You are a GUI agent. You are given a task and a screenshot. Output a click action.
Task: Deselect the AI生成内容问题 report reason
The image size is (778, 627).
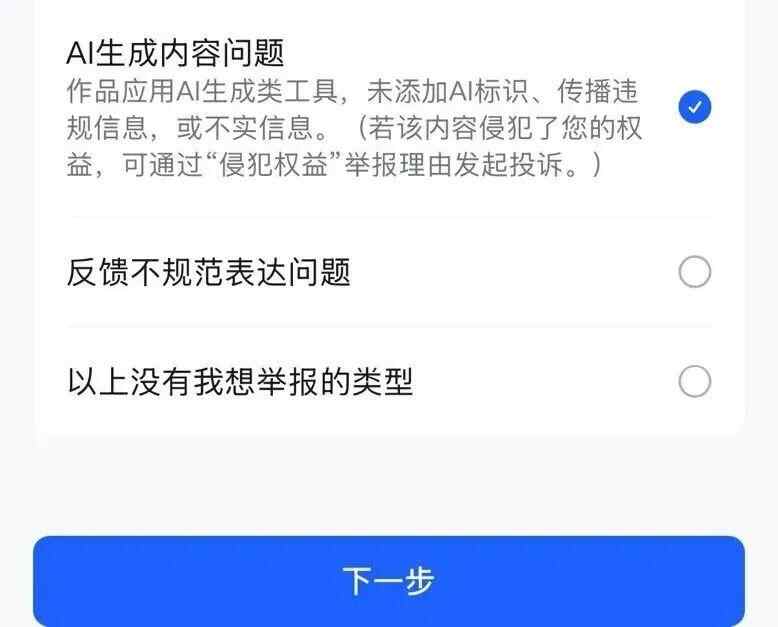[694, 107]
